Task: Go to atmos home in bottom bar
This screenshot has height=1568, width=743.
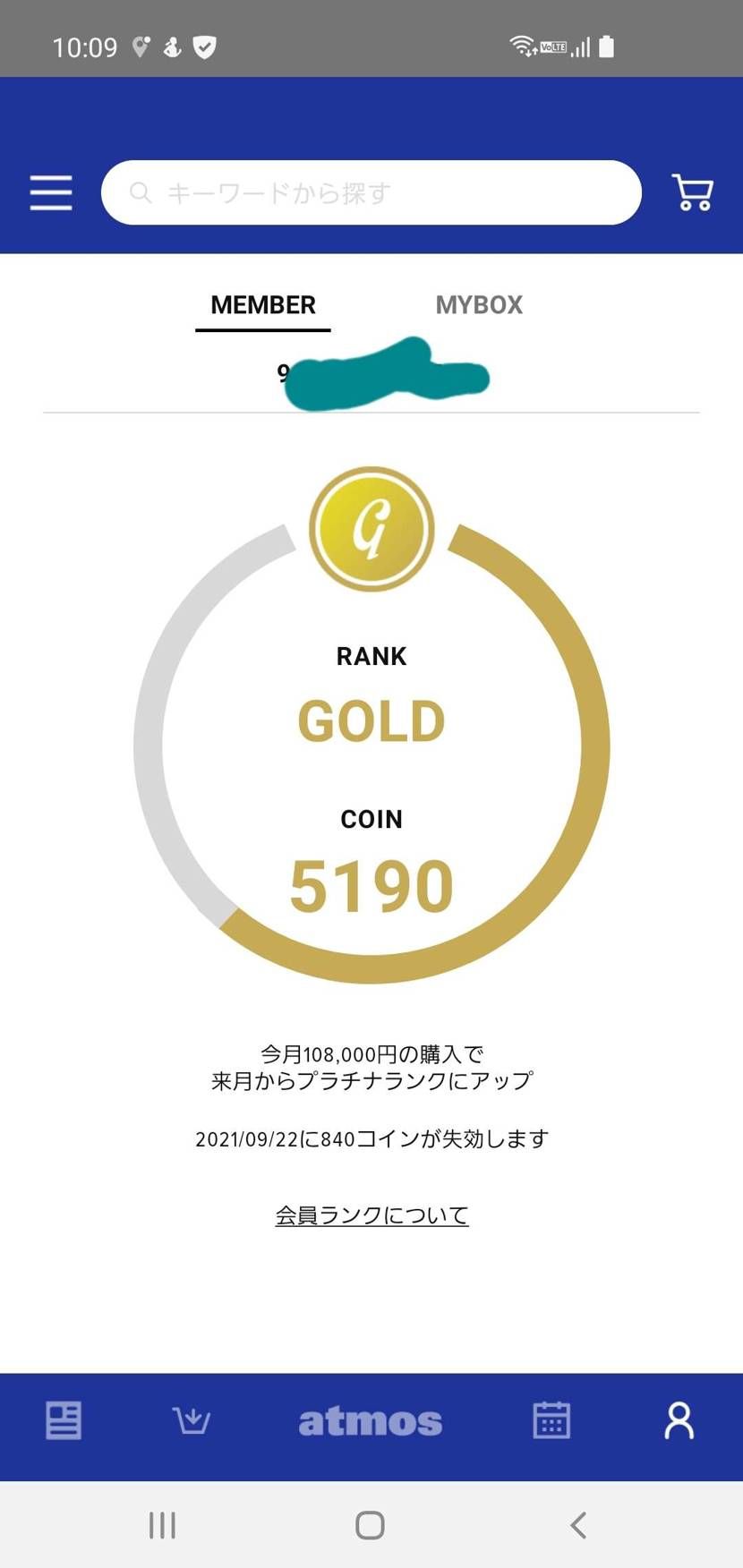Action: pos(371,1421)
